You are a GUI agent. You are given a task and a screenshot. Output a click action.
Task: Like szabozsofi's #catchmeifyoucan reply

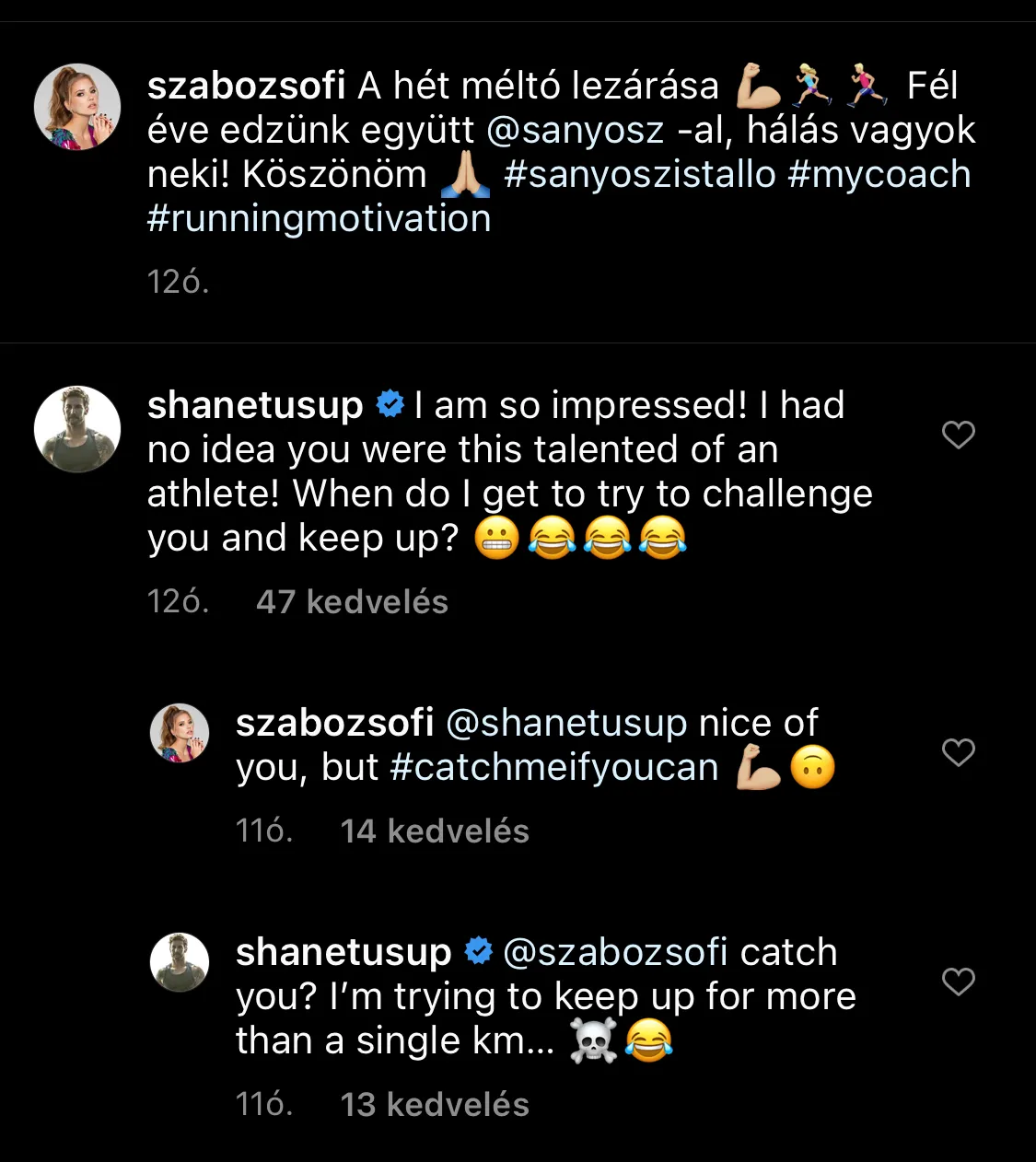[x=958, y=752]
